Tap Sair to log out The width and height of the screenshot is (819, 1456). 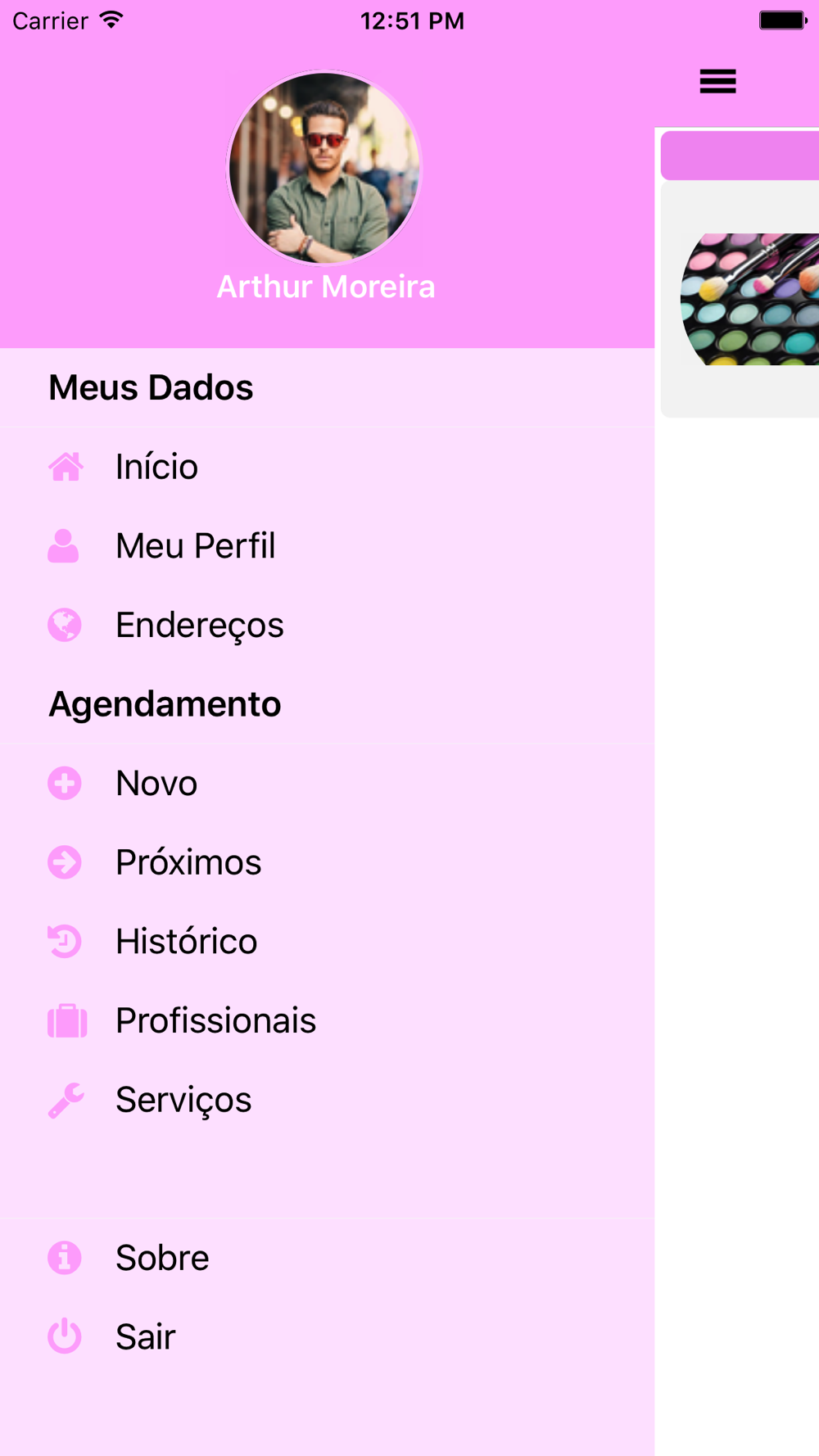327,1337
